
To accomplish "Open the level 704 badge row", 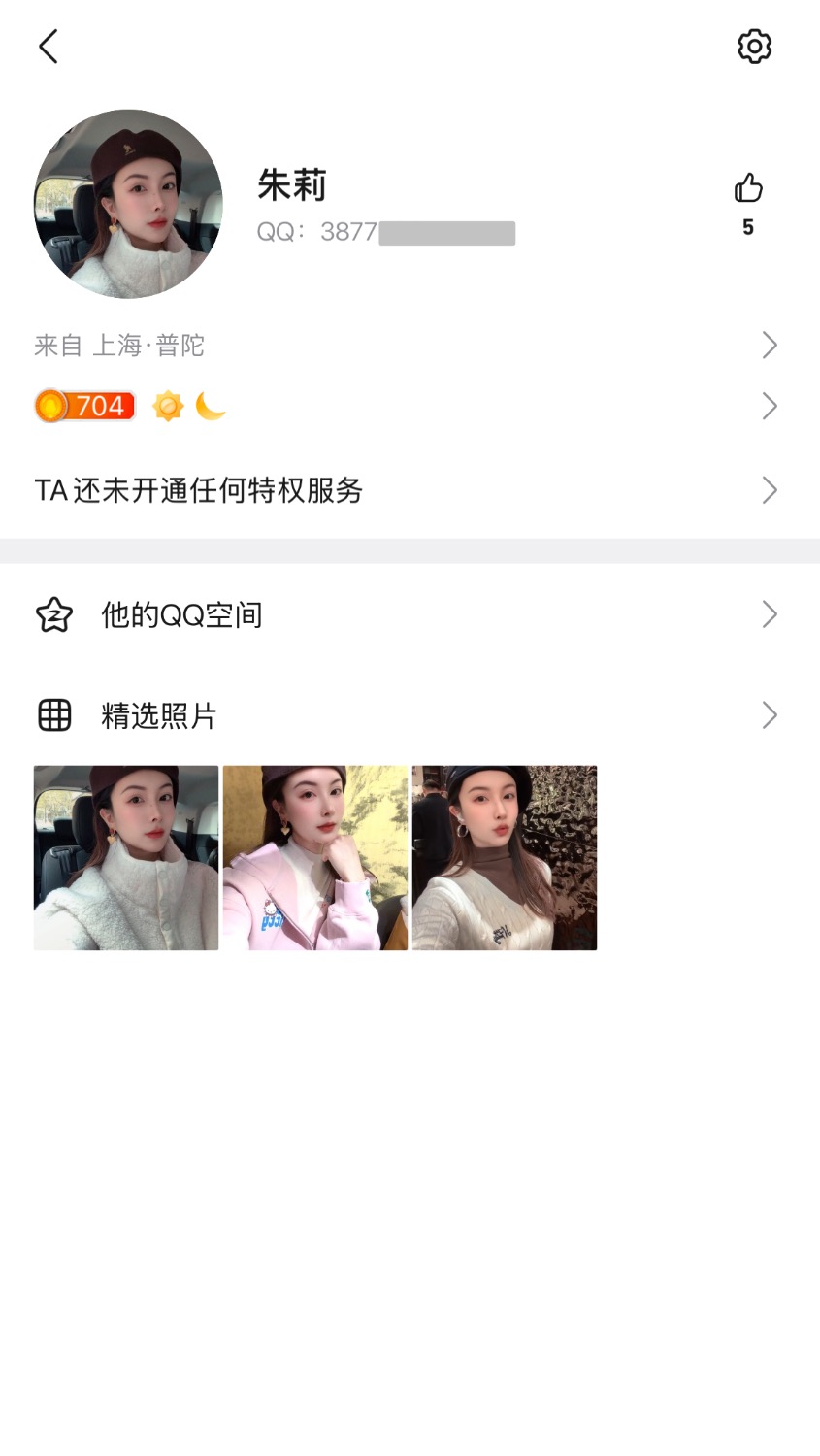I will click(408, 406).
